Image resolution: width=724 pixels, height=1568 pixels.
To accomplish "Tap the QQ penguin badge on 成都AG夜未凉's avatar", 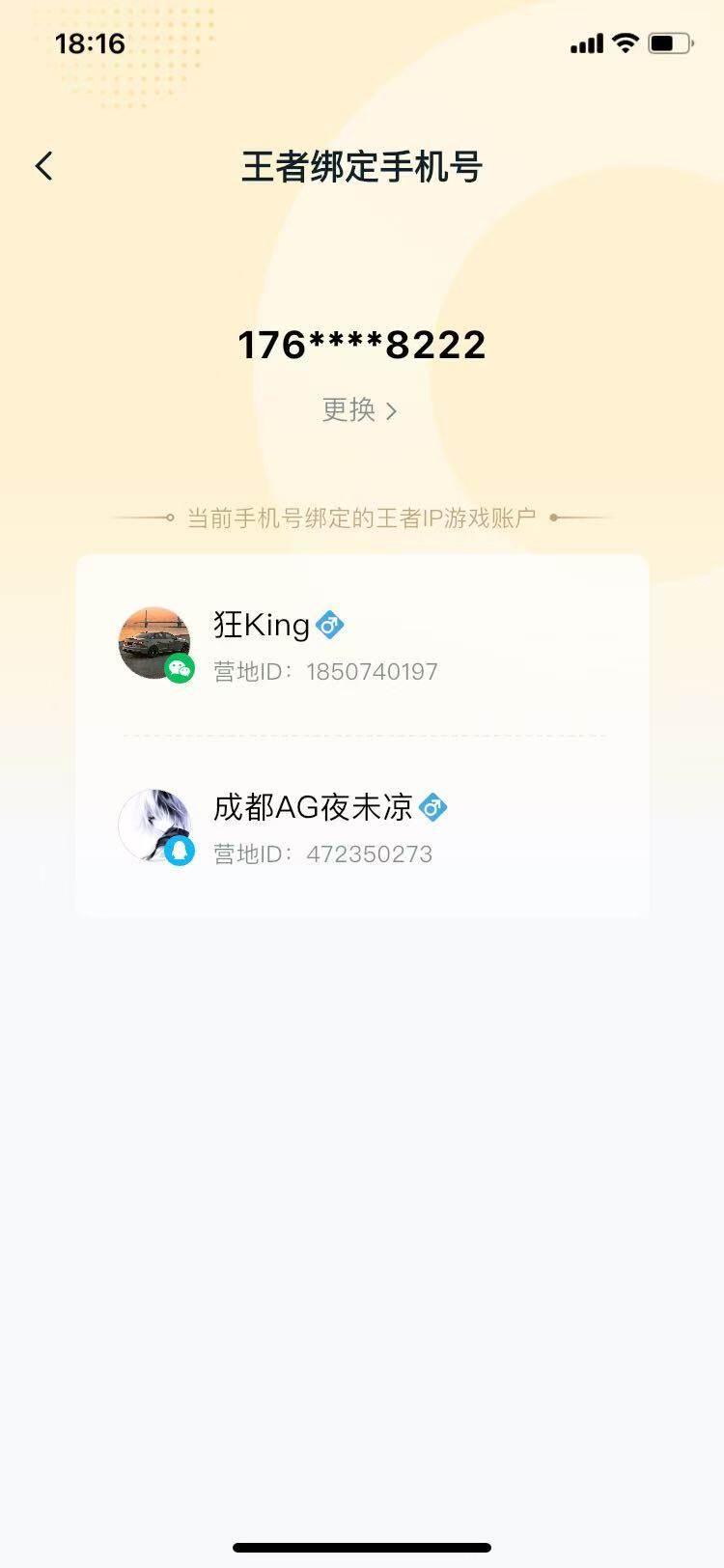I will point(180,852).
